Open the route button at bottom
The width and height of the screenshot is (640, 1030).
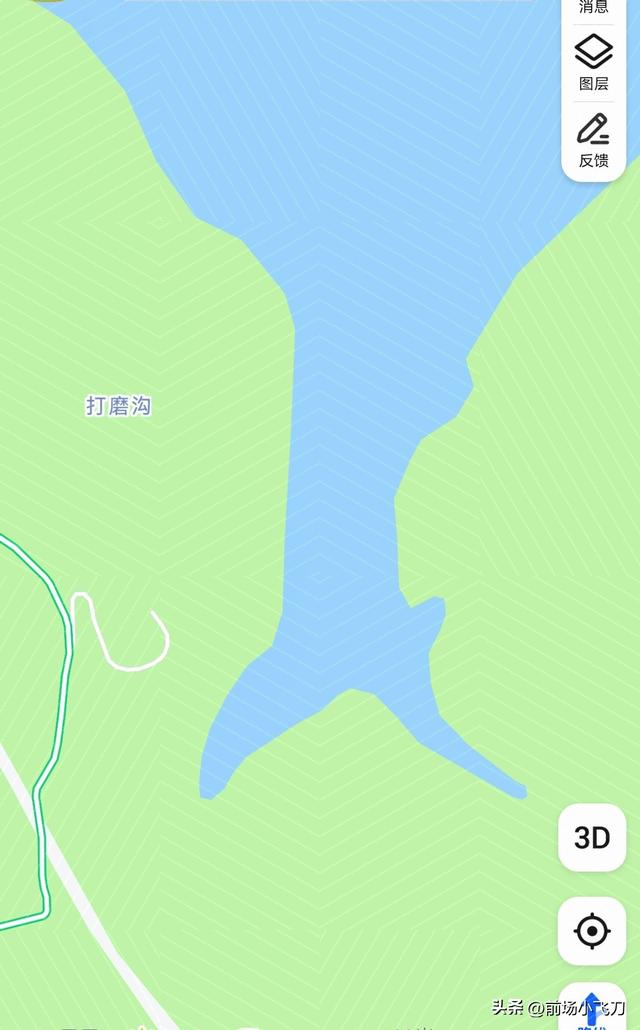coord(592,1008)
